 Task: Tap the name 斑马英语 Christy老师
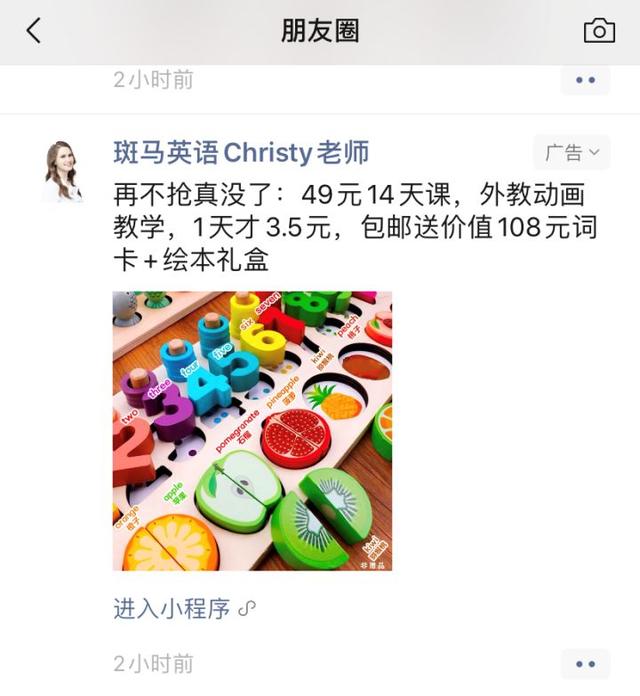point(241,153)
